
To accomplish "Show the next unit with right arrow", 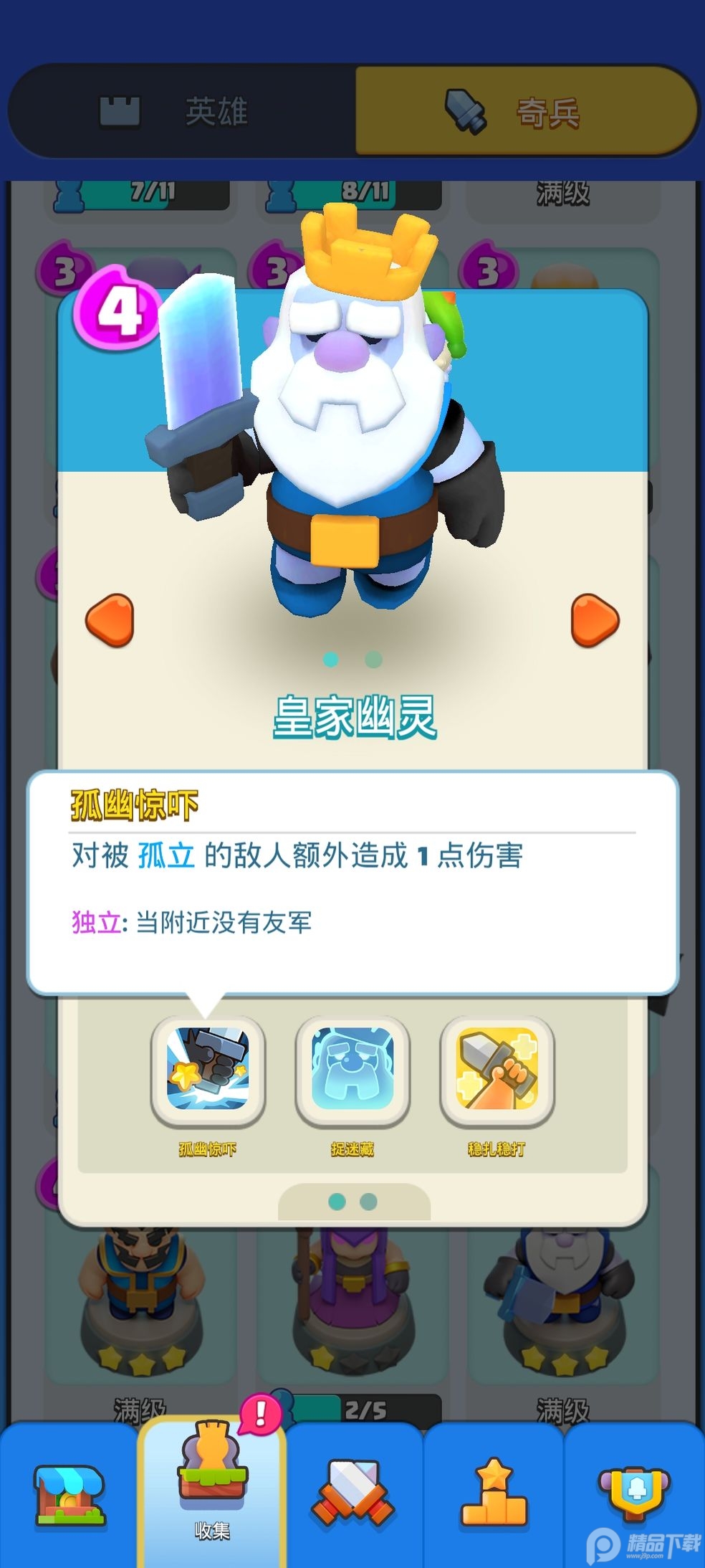I will (x=595, y=620).
